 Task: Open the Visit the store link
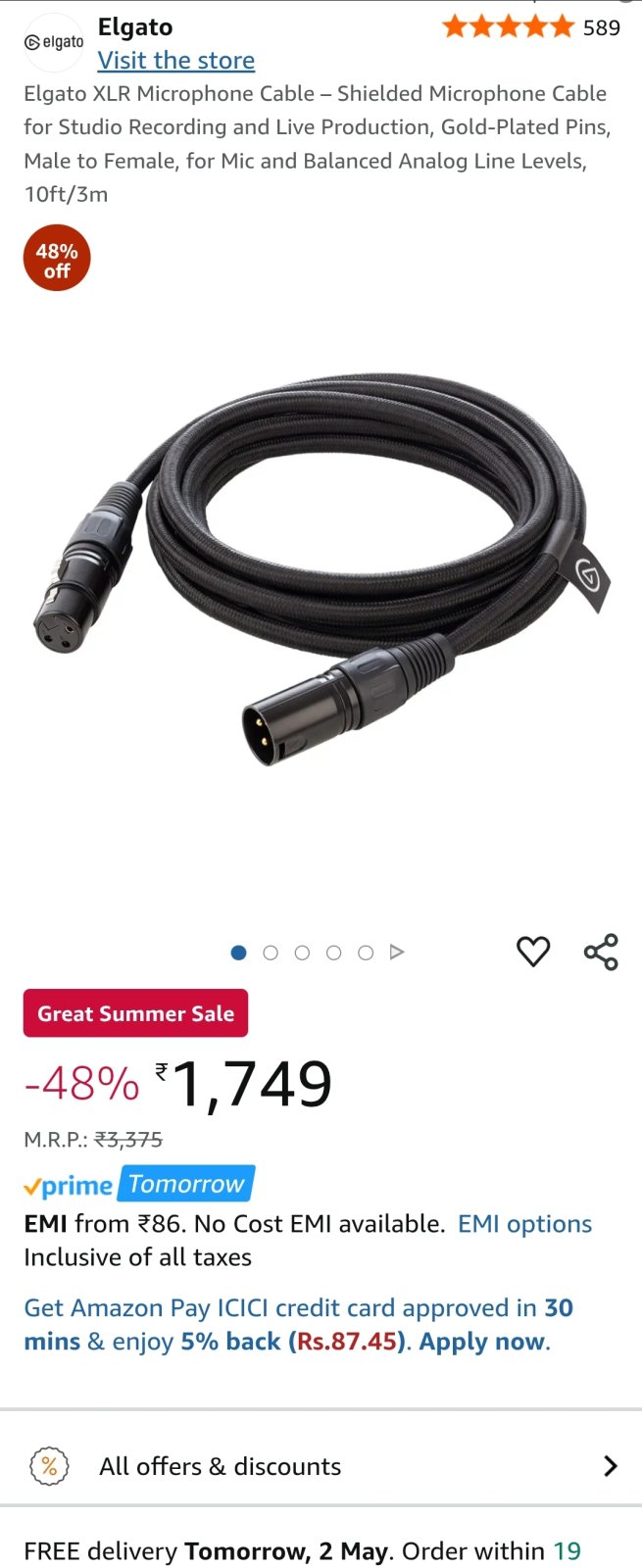pyautogui.click(x=176, y=61)
